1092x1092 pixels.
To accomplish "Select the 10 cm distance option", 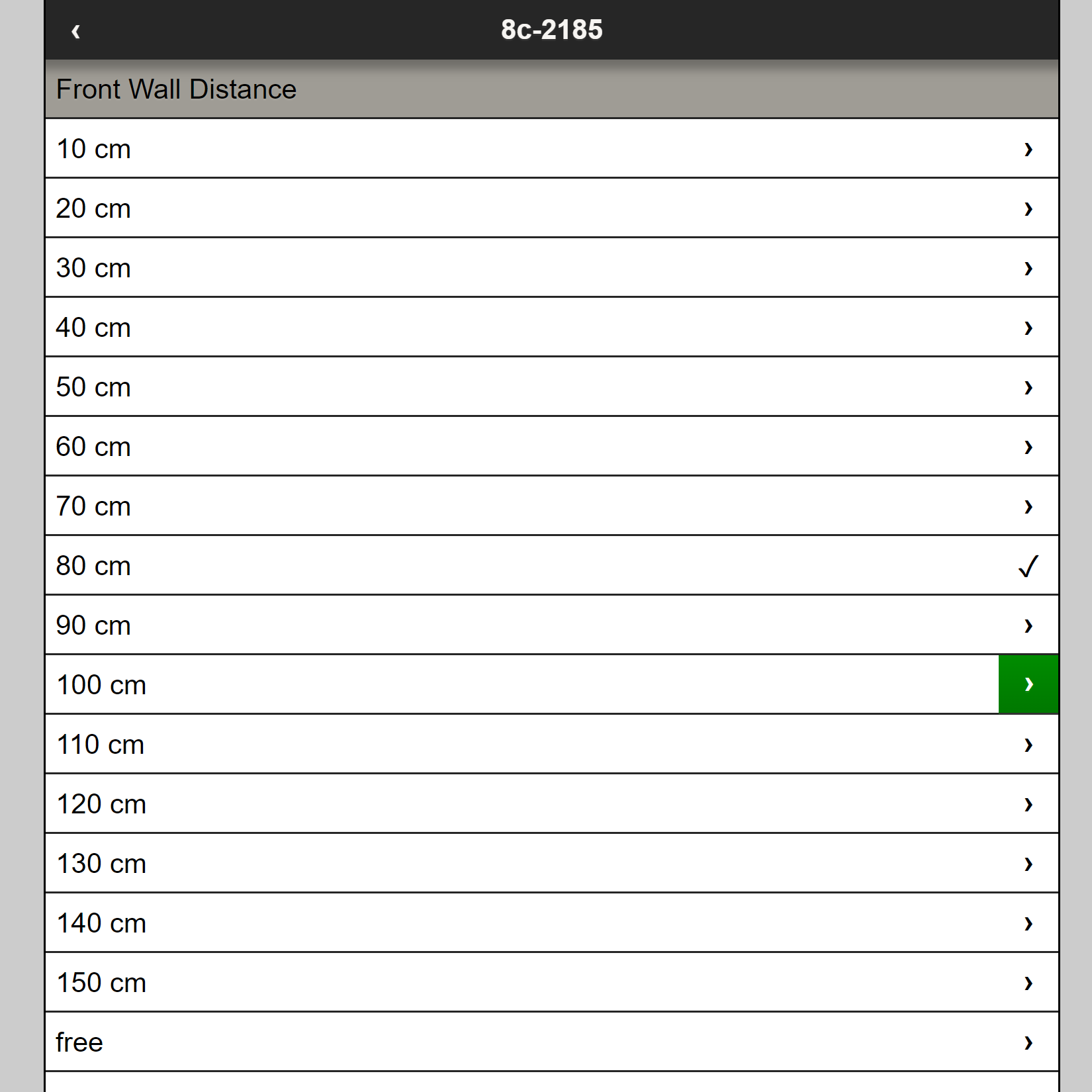I will pyautogui.click(x=551, y=149).
